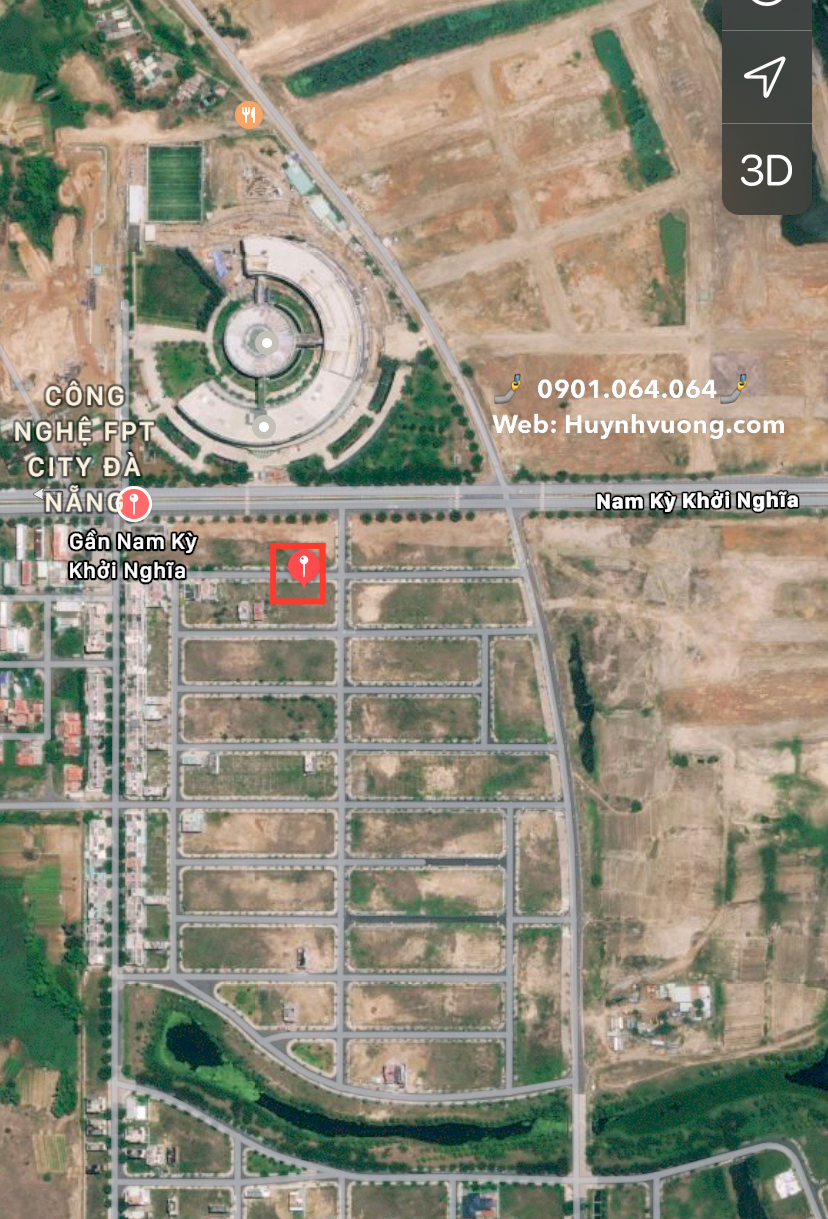Open the restaurant marker on the map

tap(249, 115)
